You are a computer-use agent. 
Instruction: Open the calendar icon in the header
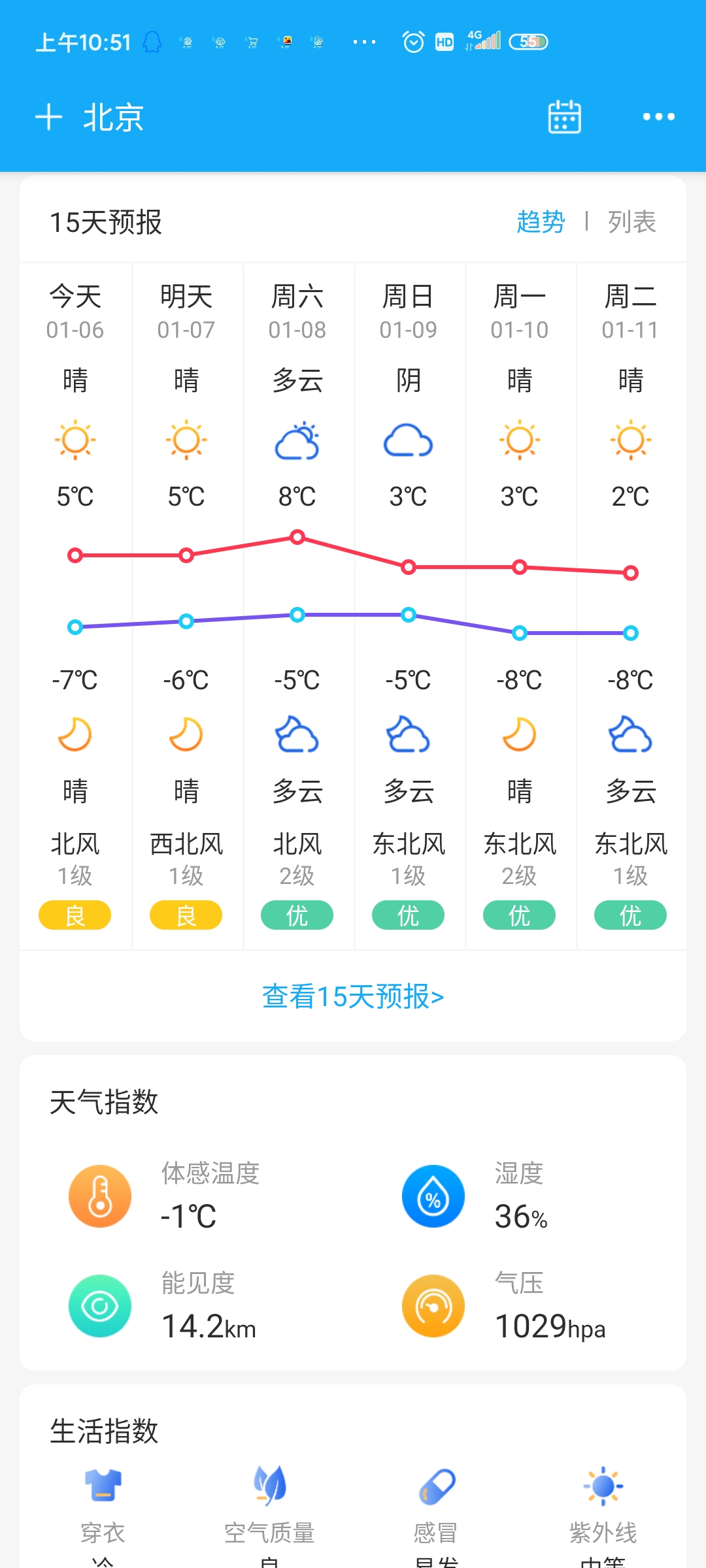pos(564,117)
